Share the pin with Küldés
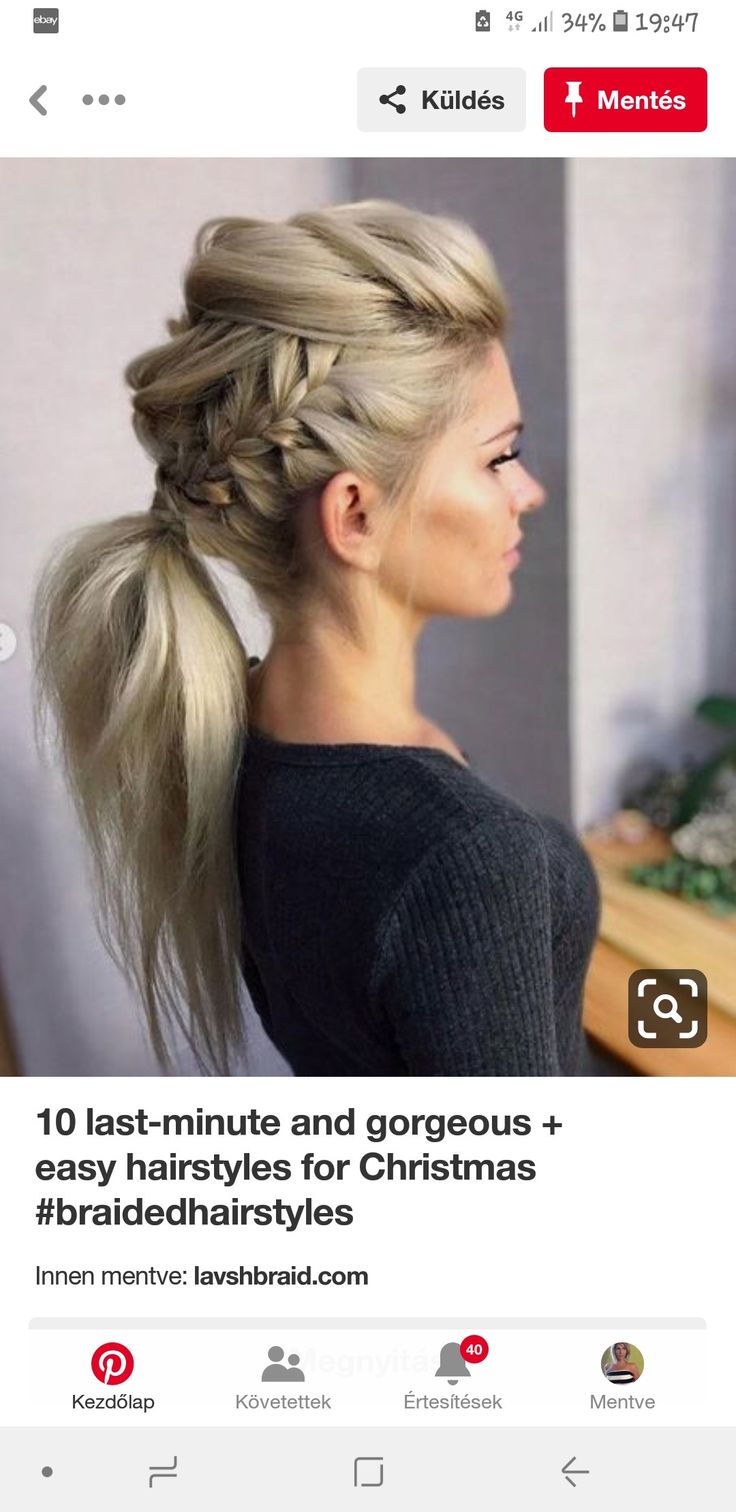Screen dimensions: 736x1512 click(441, 100)
